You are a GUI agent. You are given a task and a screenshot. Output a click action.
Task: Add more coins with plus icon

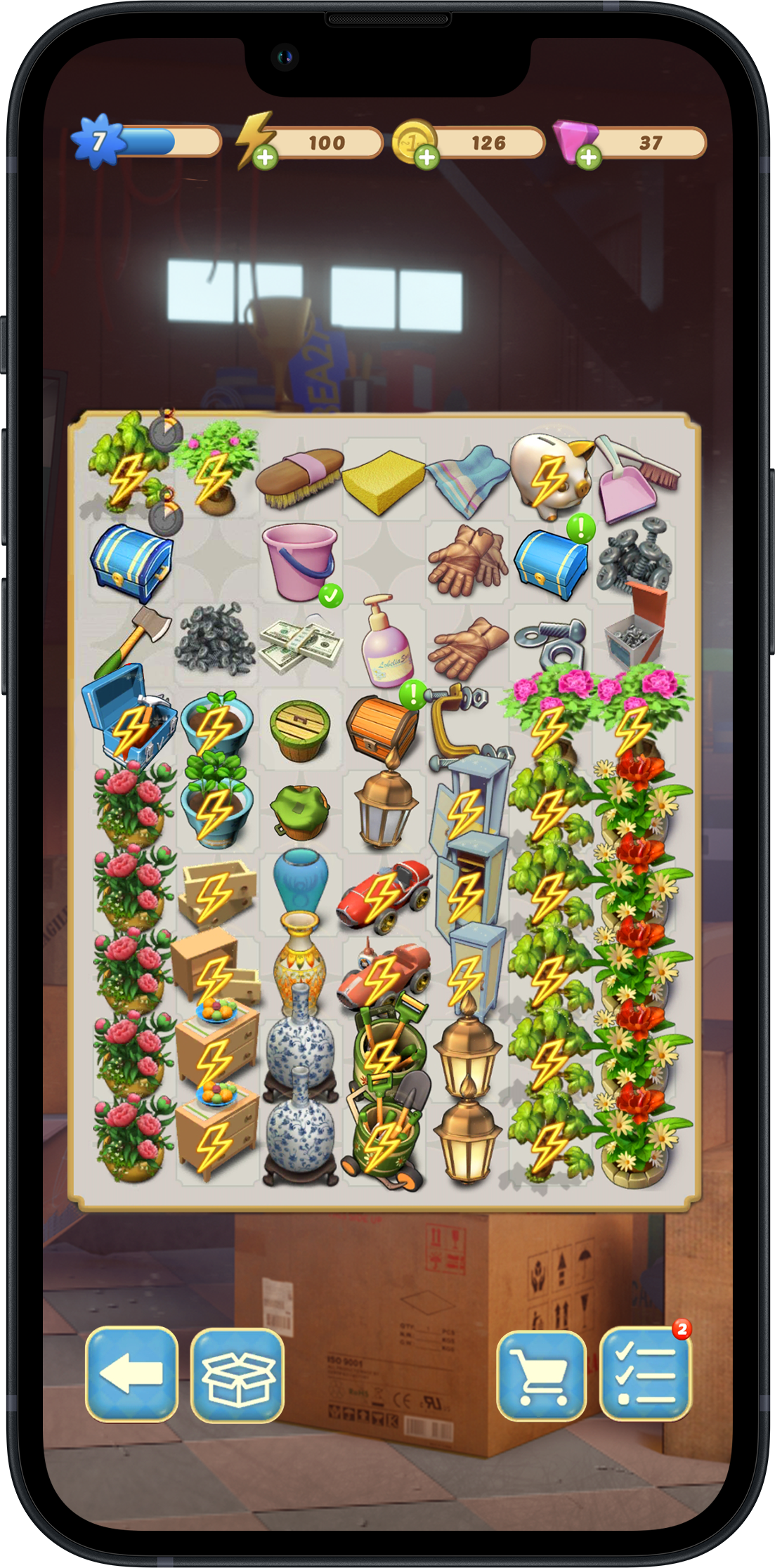(426, 158)
